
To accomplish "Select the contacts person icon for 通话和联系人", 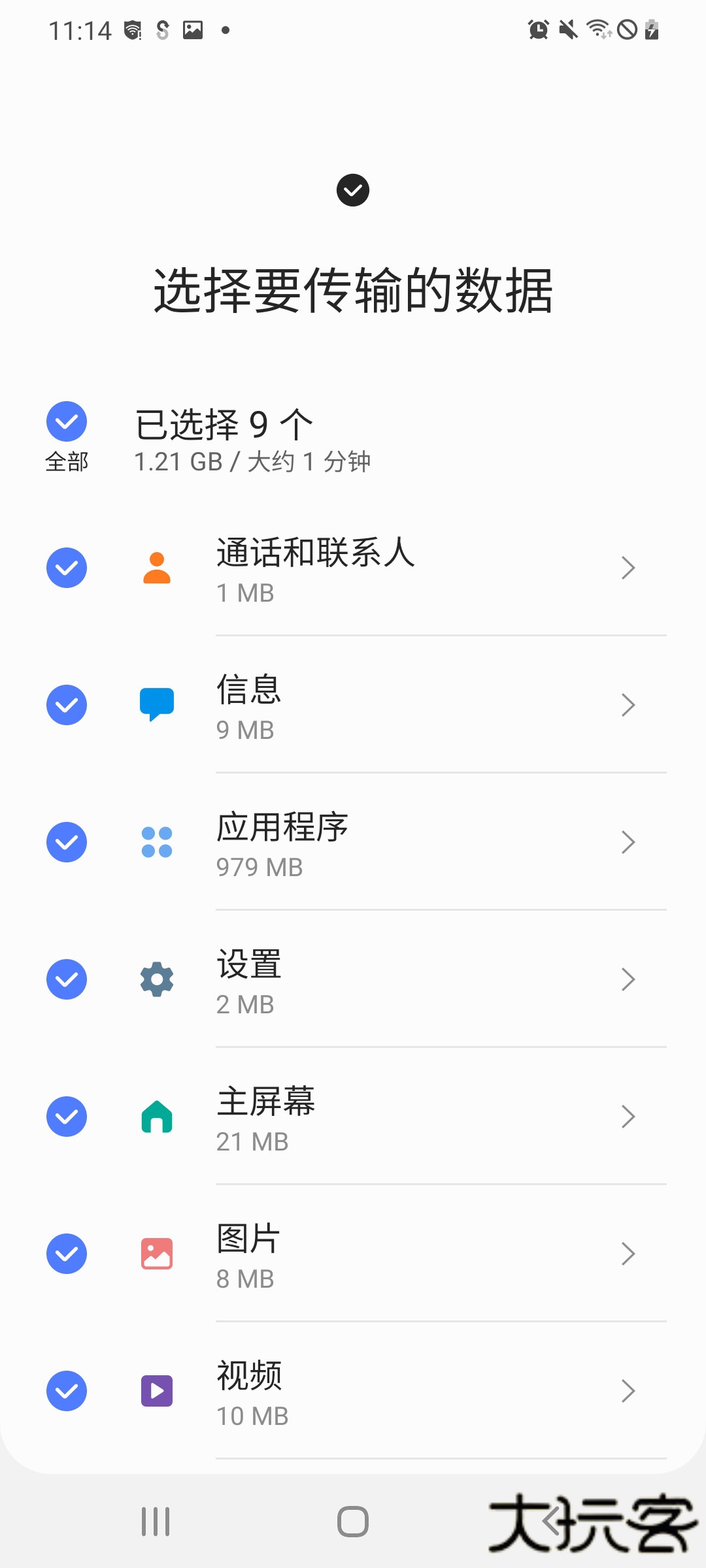I will tap(156, 568).
